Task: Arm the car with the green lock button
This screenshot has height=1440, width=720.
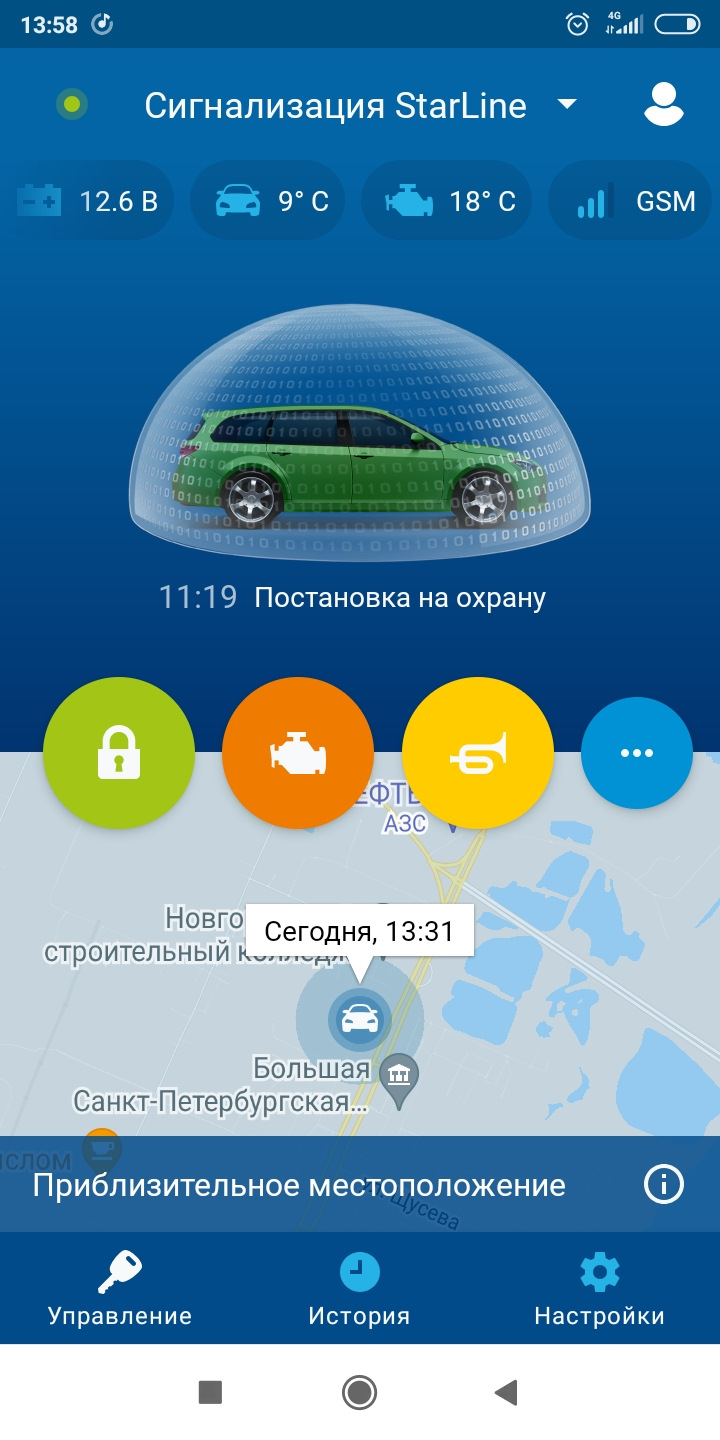Action: point(120,753)
